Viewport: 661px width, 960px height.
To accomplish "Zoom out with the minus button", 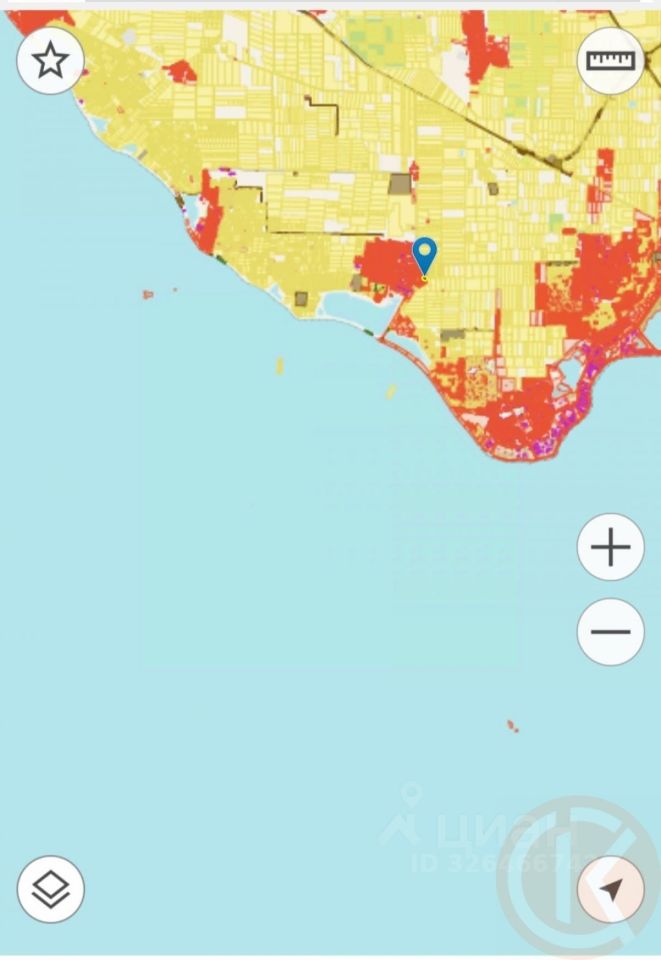I will [x=610, y=631].
